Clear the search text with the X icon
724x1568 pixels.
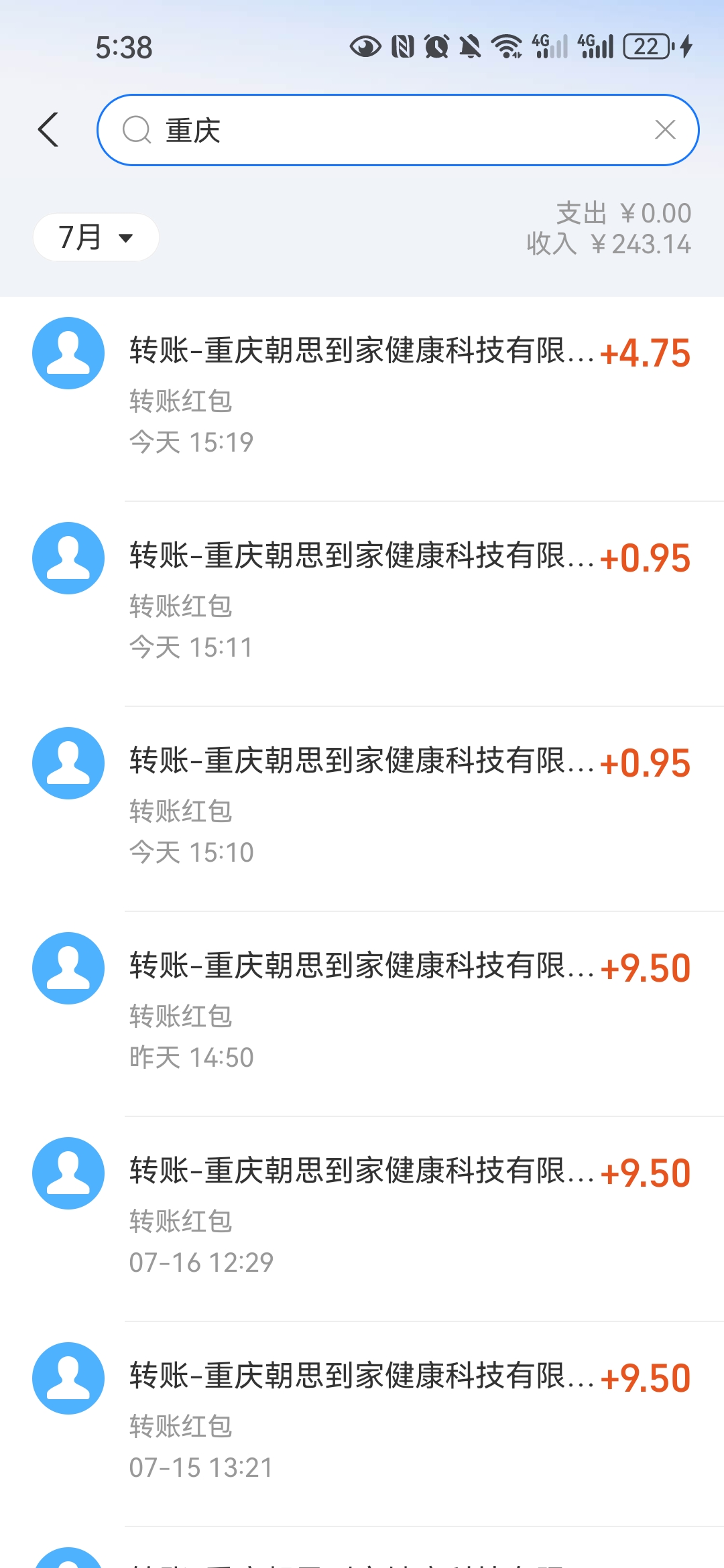(664, 129)
